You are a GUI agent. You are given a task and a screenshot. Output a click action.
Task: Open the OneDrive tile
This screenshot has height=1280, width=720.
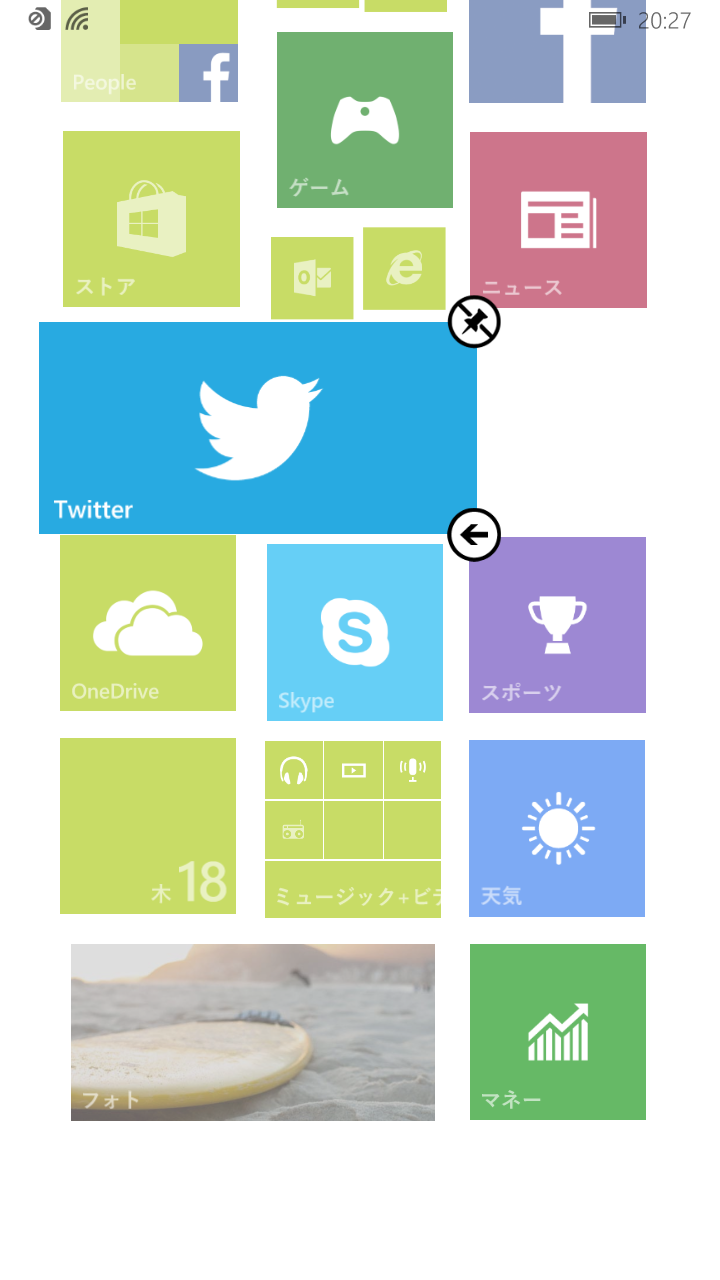click(x=148, y=623)
